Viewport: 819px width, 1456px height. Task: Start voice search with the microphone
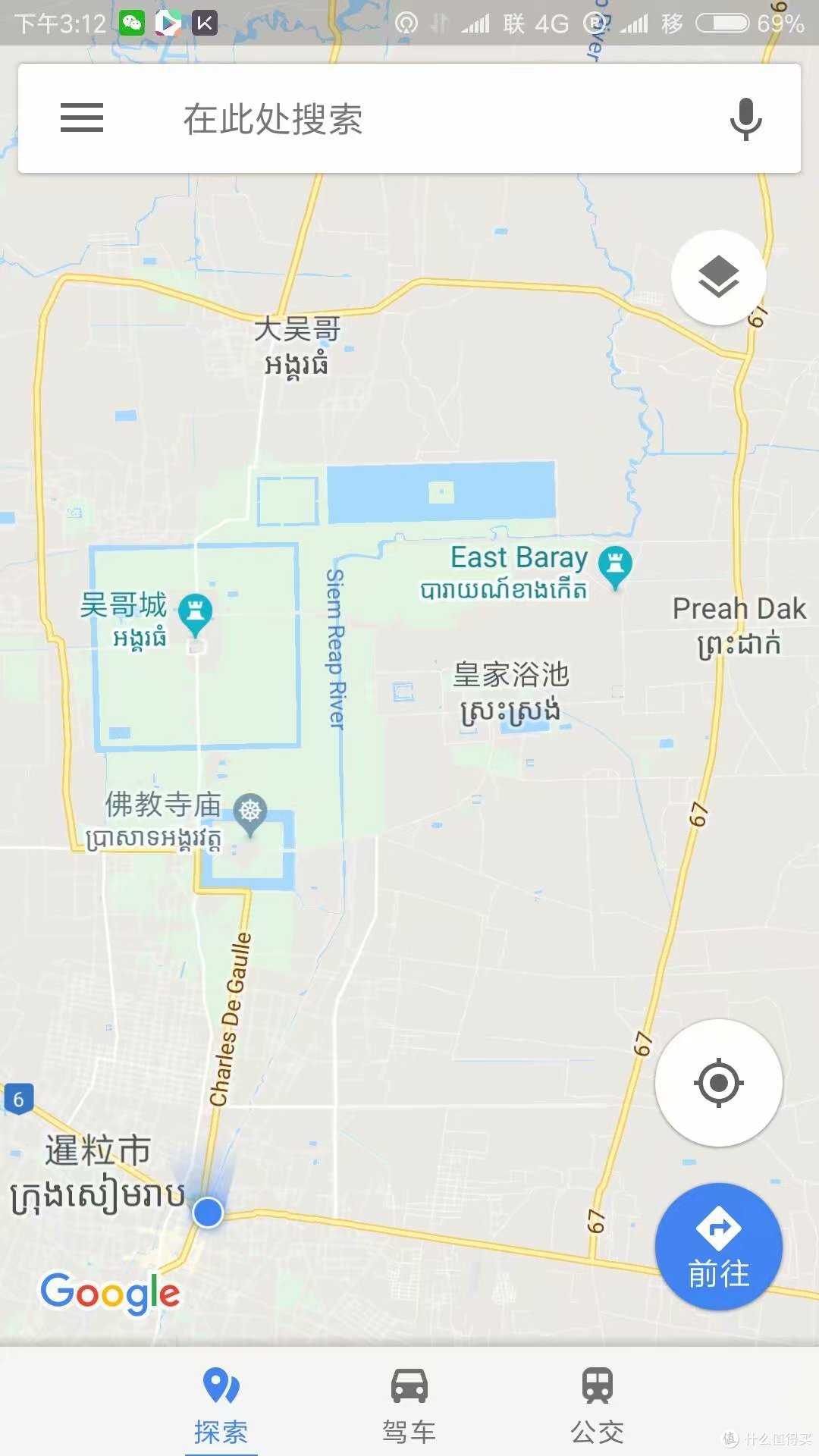(745, 119)
